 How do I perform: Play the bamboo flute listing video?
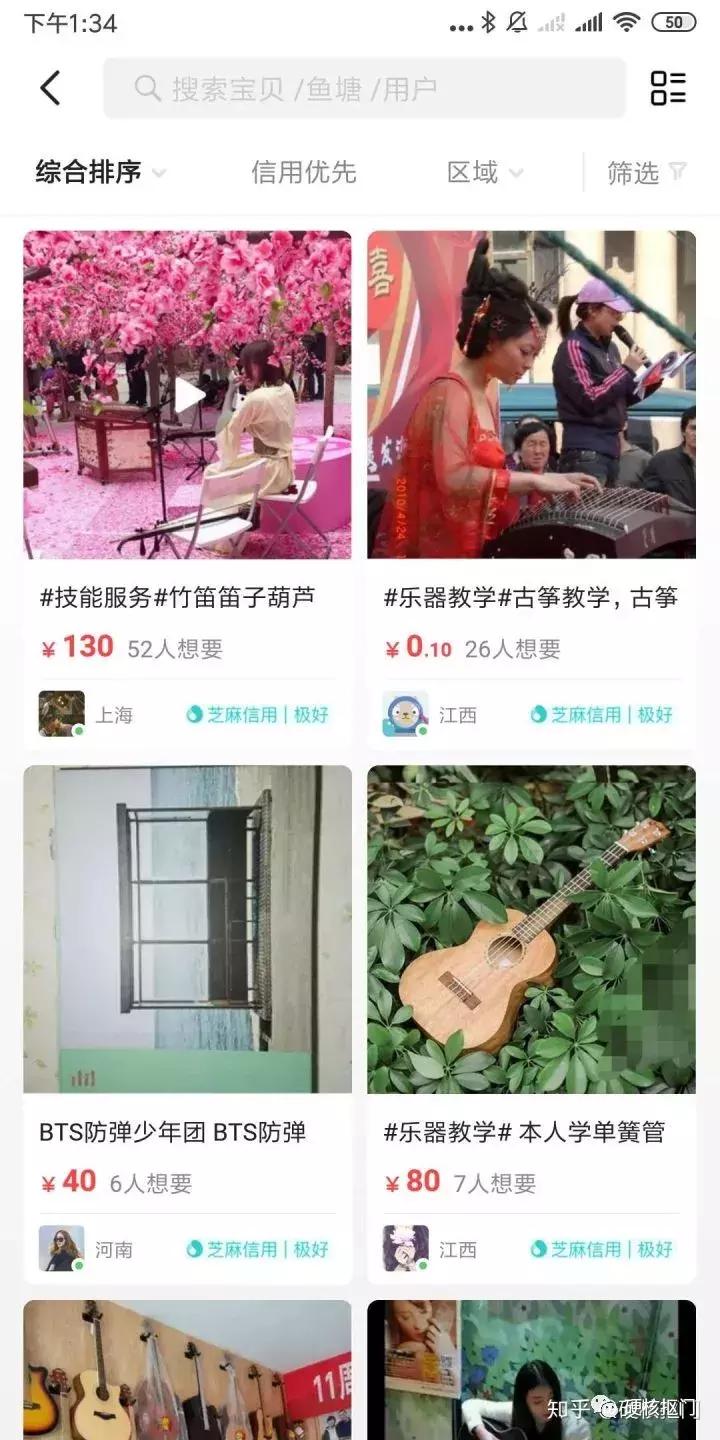(187, 395)
